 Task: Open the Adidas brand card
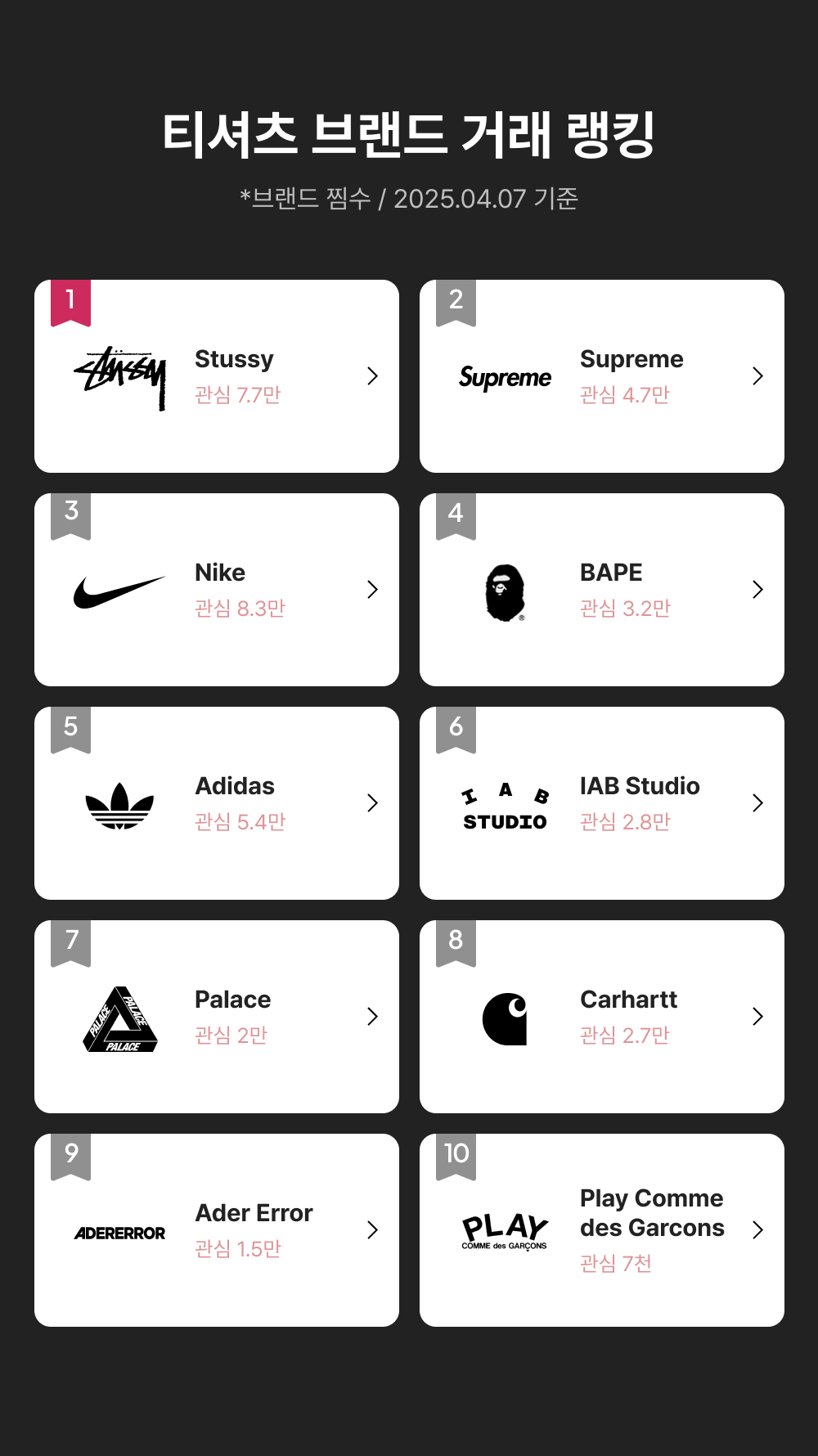[x=217, y=803]
